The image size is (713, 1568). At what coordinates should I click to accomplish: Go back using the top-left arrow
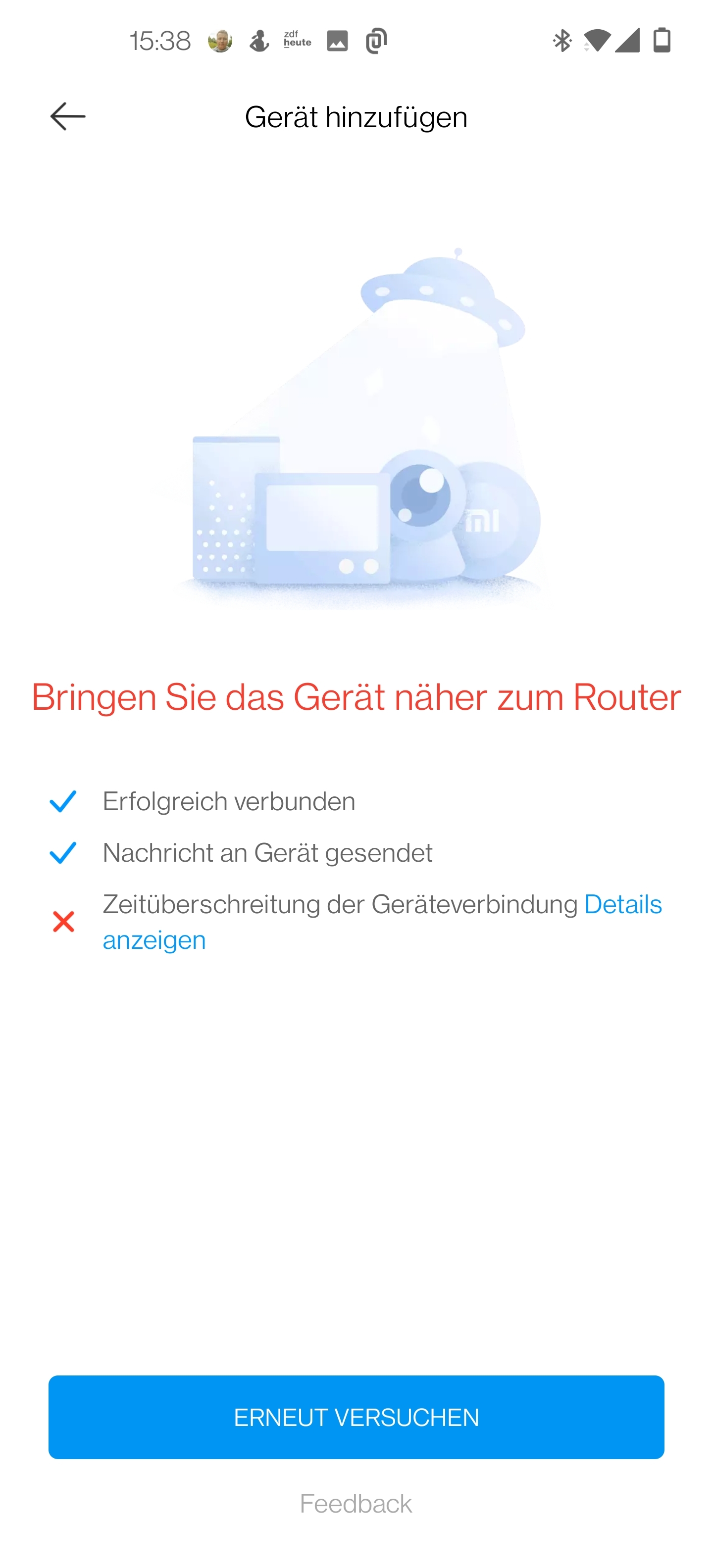click(67, 116)
